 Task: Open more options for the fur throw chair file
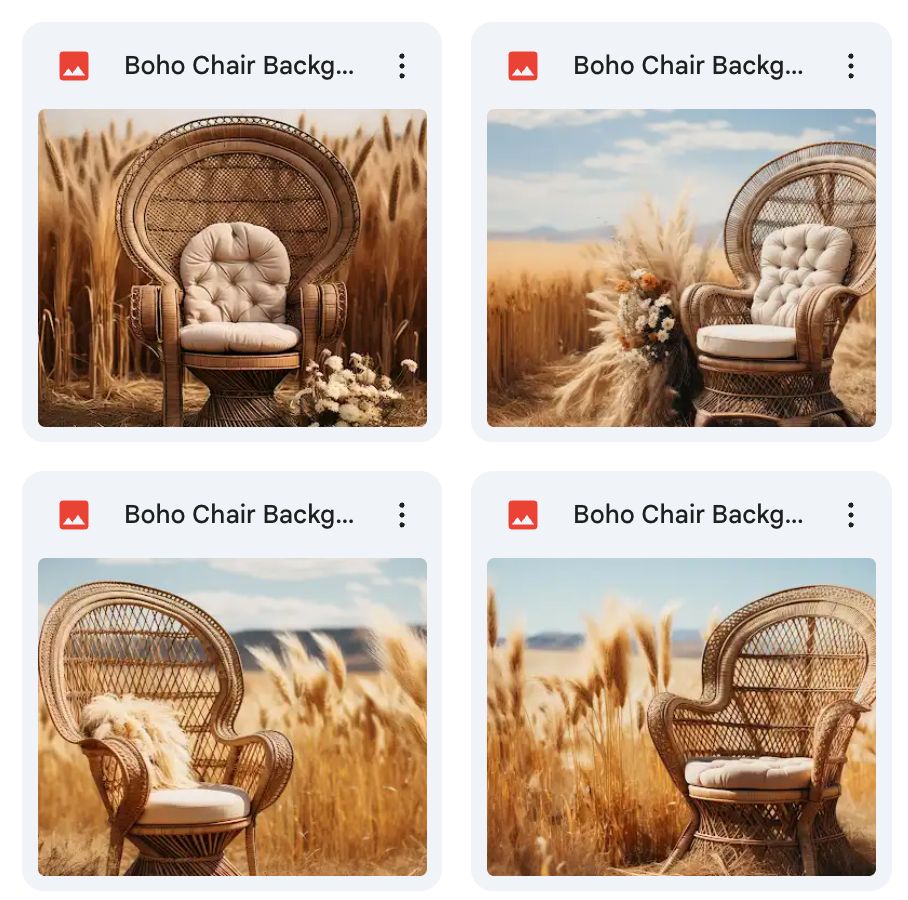click(401, 516)
